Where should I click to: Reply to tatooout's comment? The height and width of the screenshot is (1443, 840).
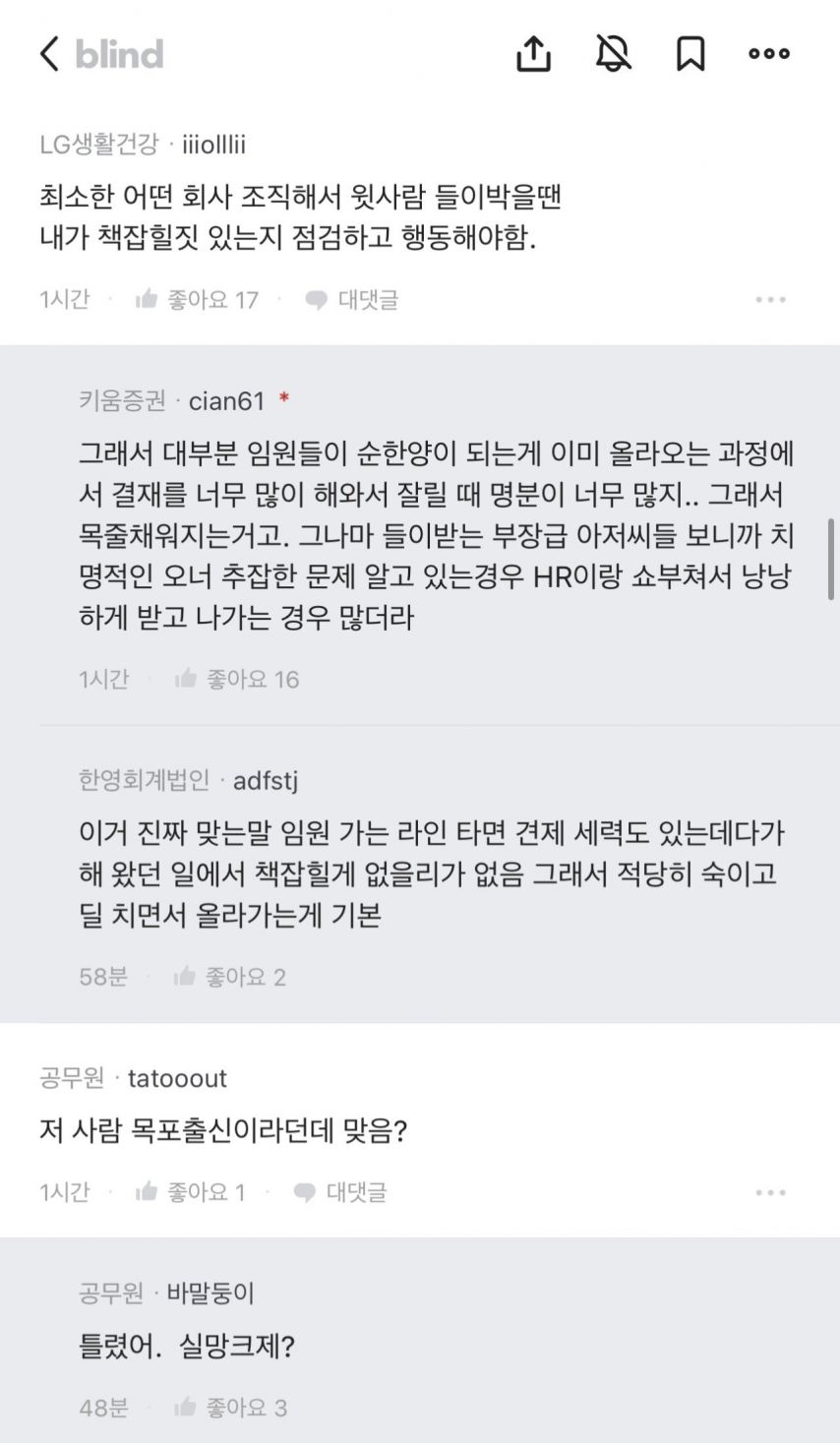coord(340,1192)
